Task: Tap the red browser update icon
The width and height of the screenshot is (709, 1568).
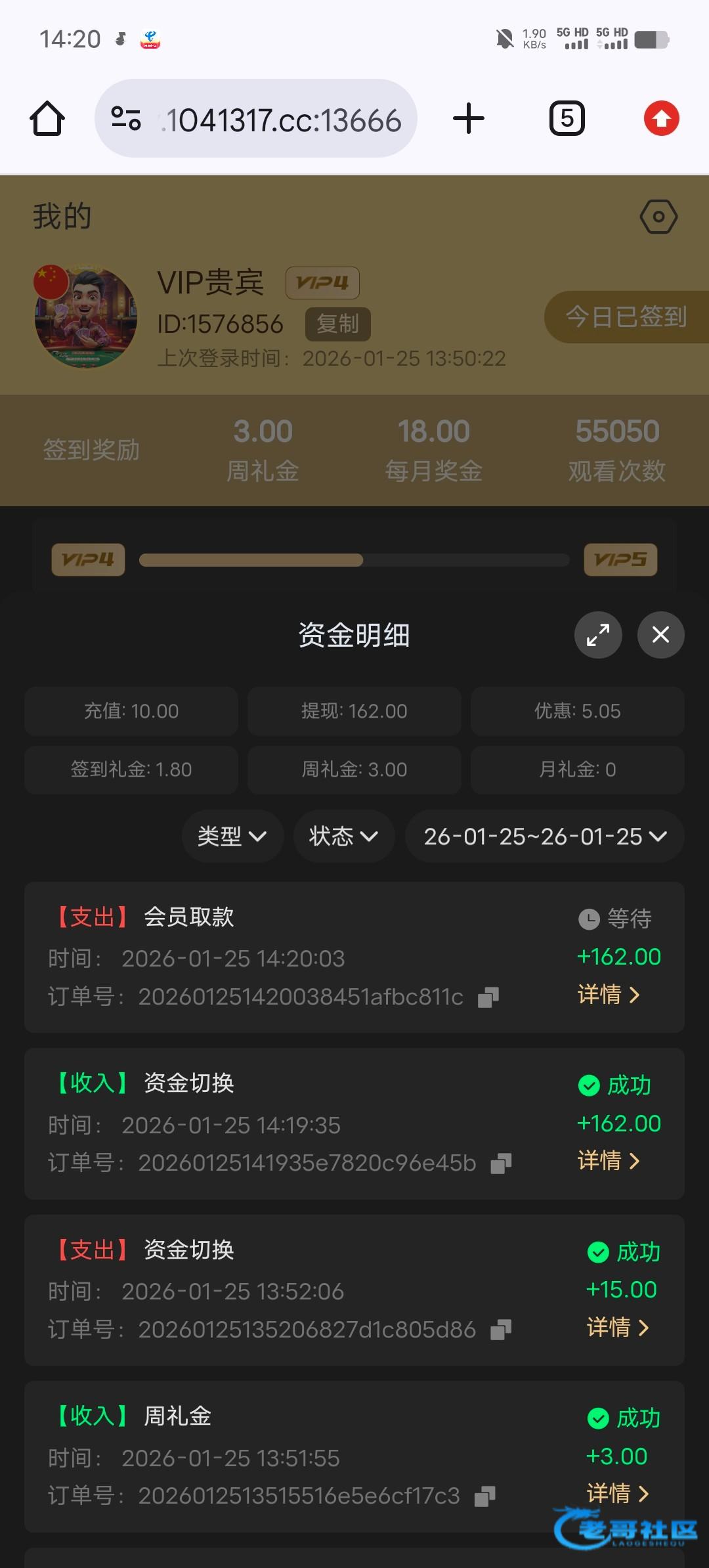Action: click(x=661, y=119)
